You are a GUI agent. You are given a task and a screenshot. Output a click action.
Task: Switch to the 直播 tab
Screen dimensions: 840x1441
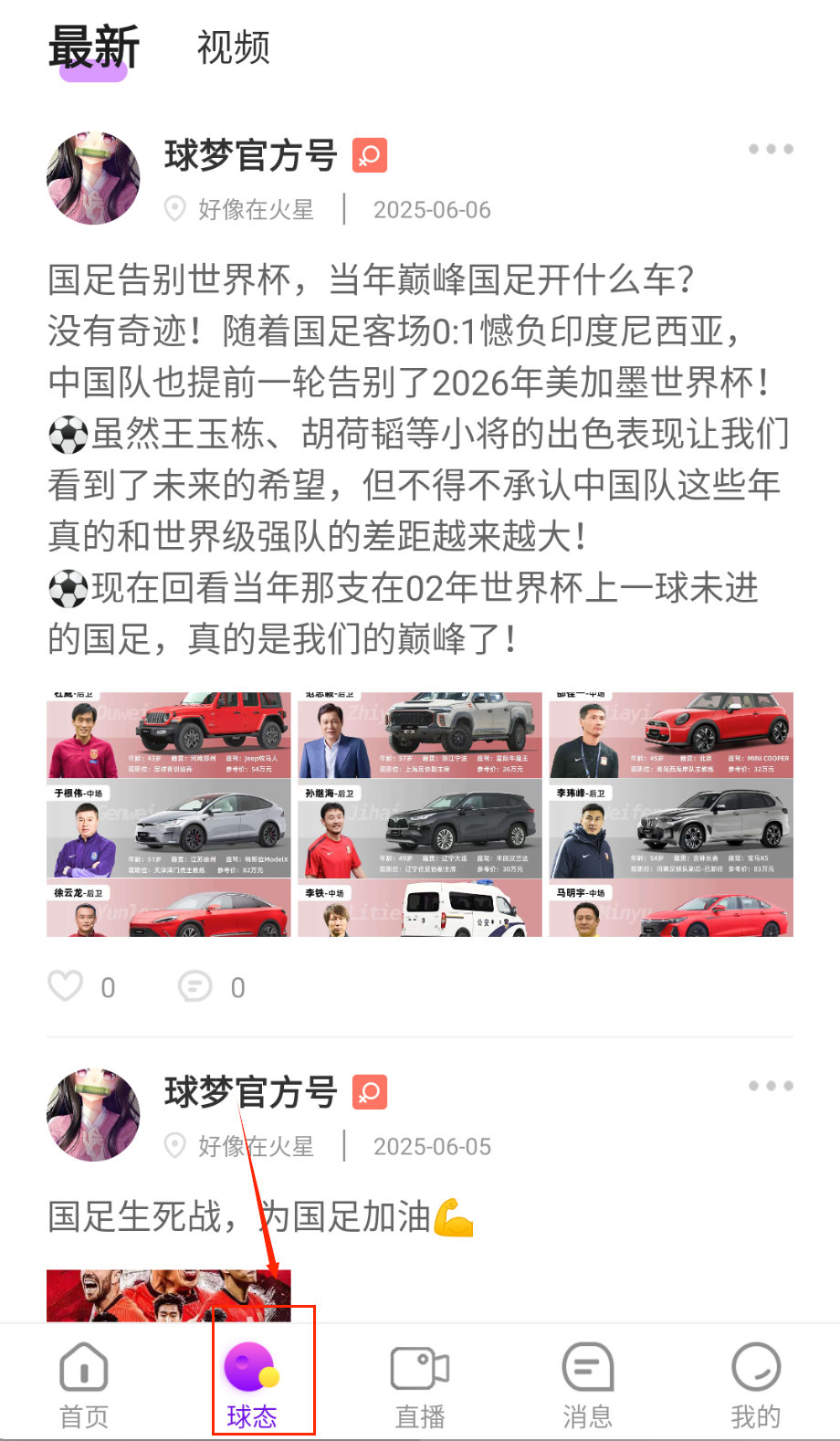420,1384
